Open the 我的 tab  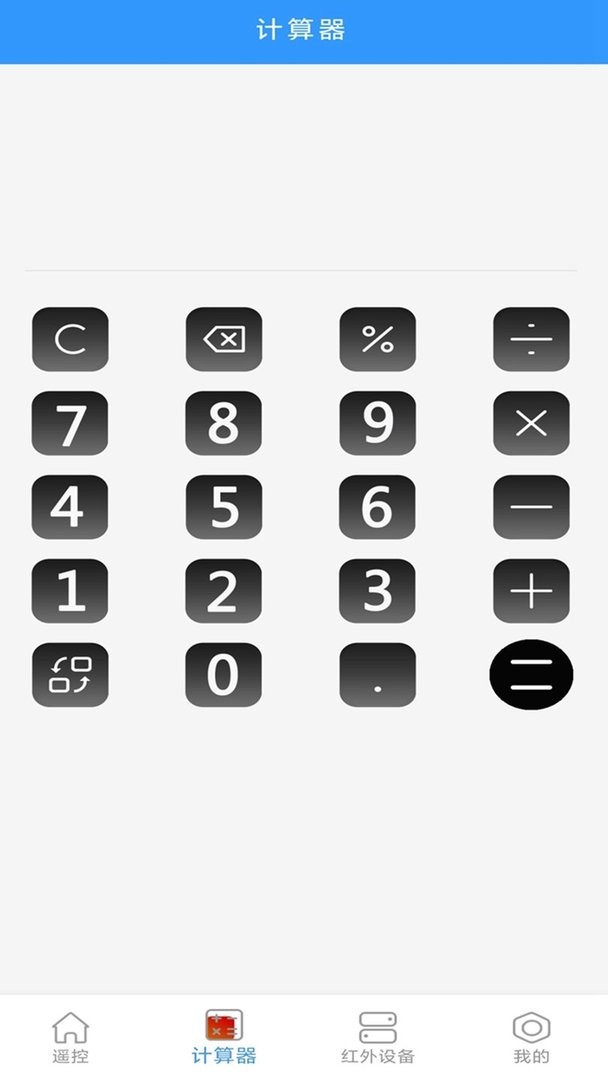click(531, 1037)
